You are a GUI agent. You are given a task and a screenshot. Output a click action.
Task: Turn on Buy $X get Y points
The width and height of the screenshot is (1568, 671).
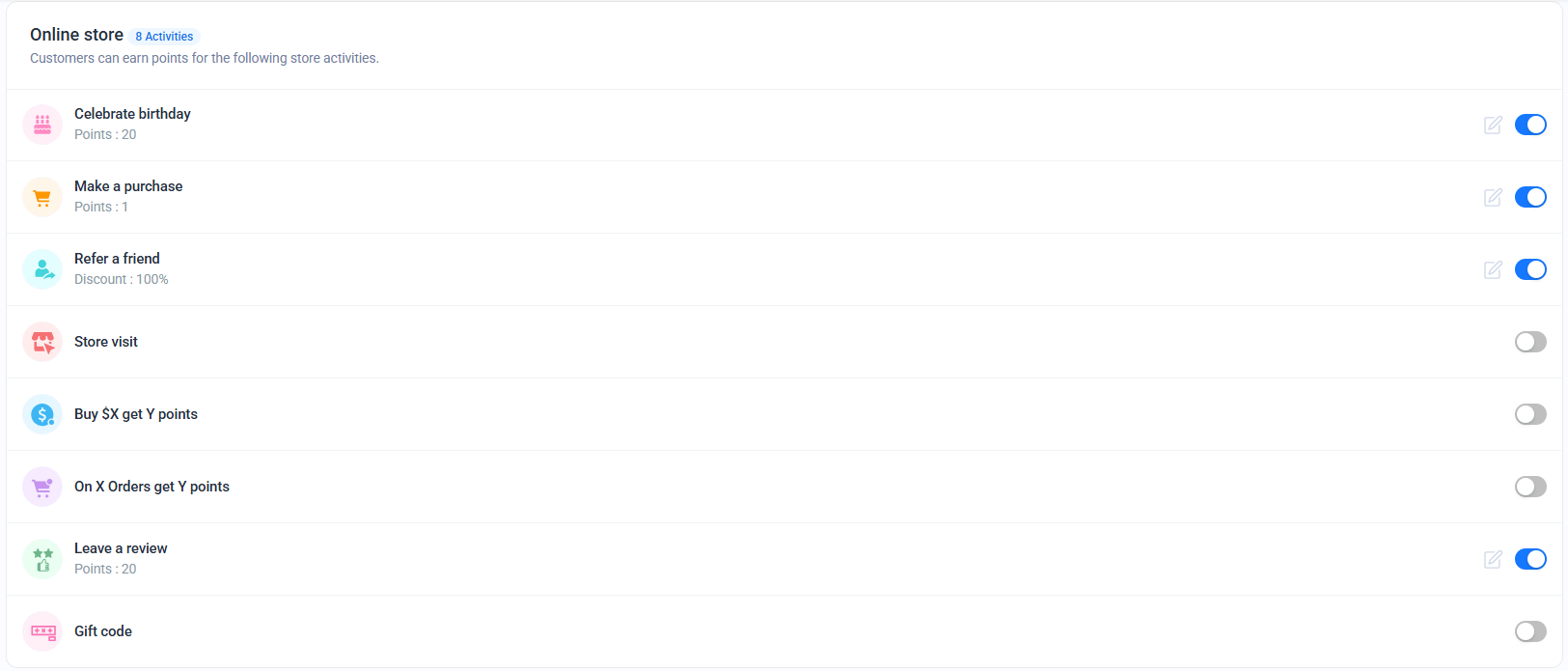tap(1529, 414)
